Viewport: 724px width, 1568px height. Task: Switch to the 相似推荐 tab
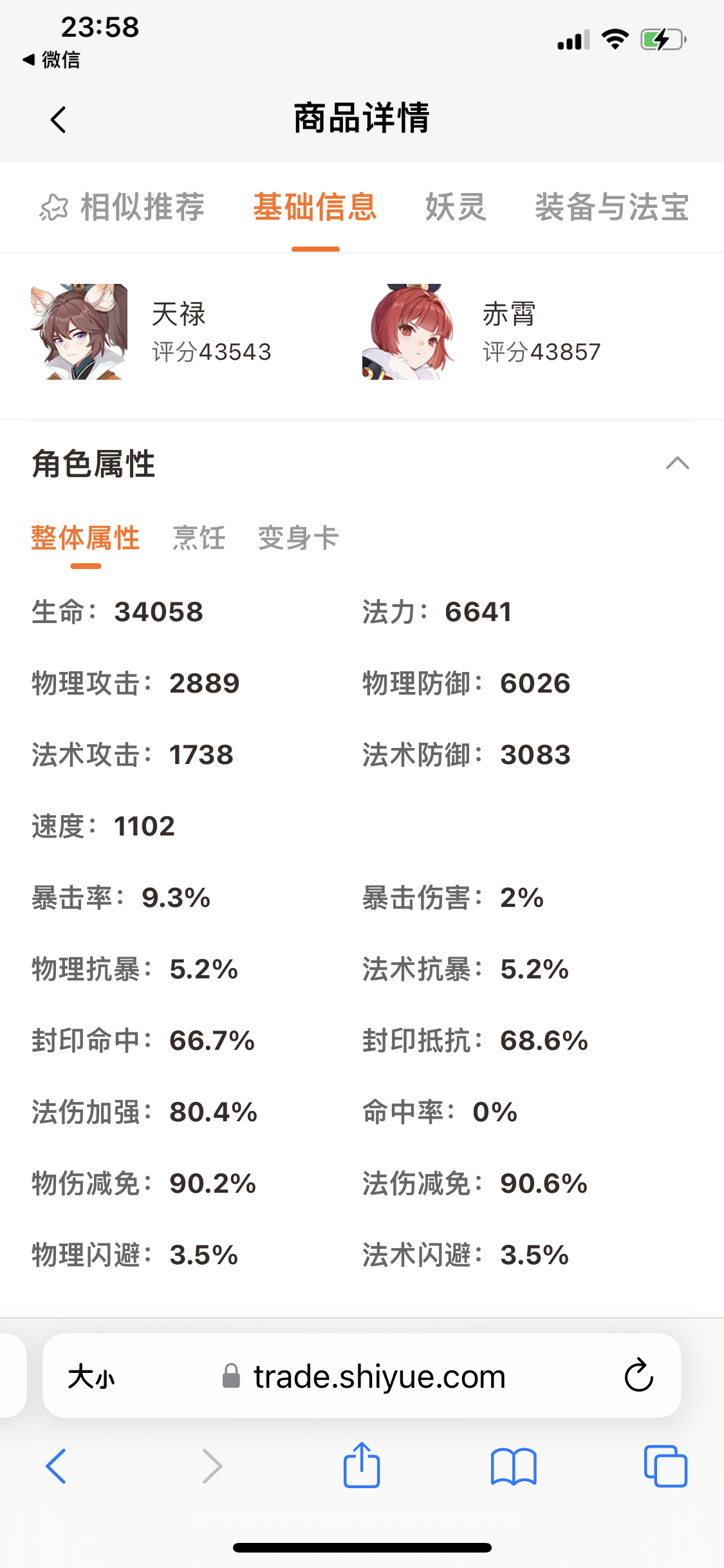(122, 207)
